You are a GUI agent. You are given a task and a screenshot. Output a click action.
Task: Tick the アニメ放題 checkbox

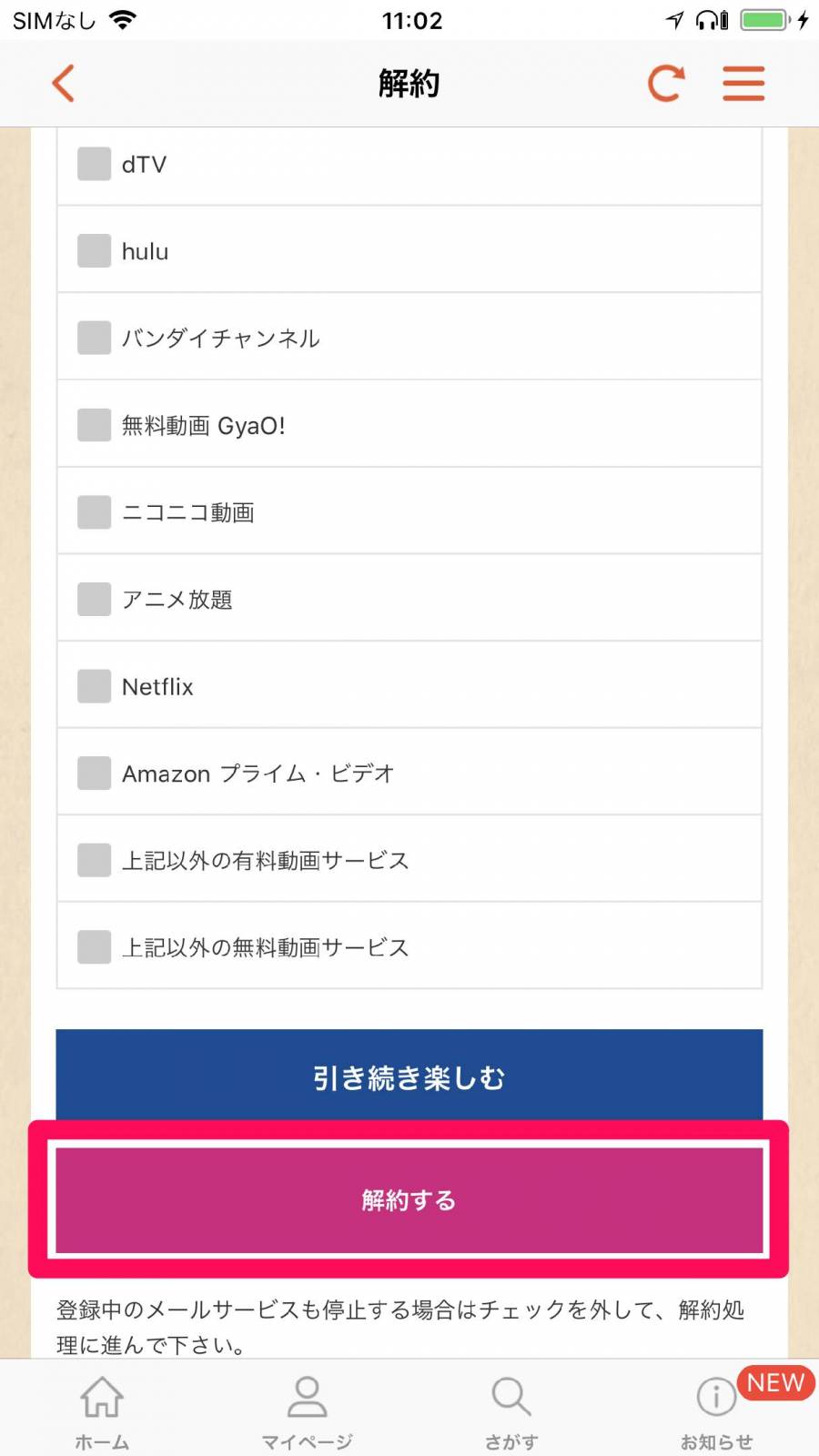[94, 599]
